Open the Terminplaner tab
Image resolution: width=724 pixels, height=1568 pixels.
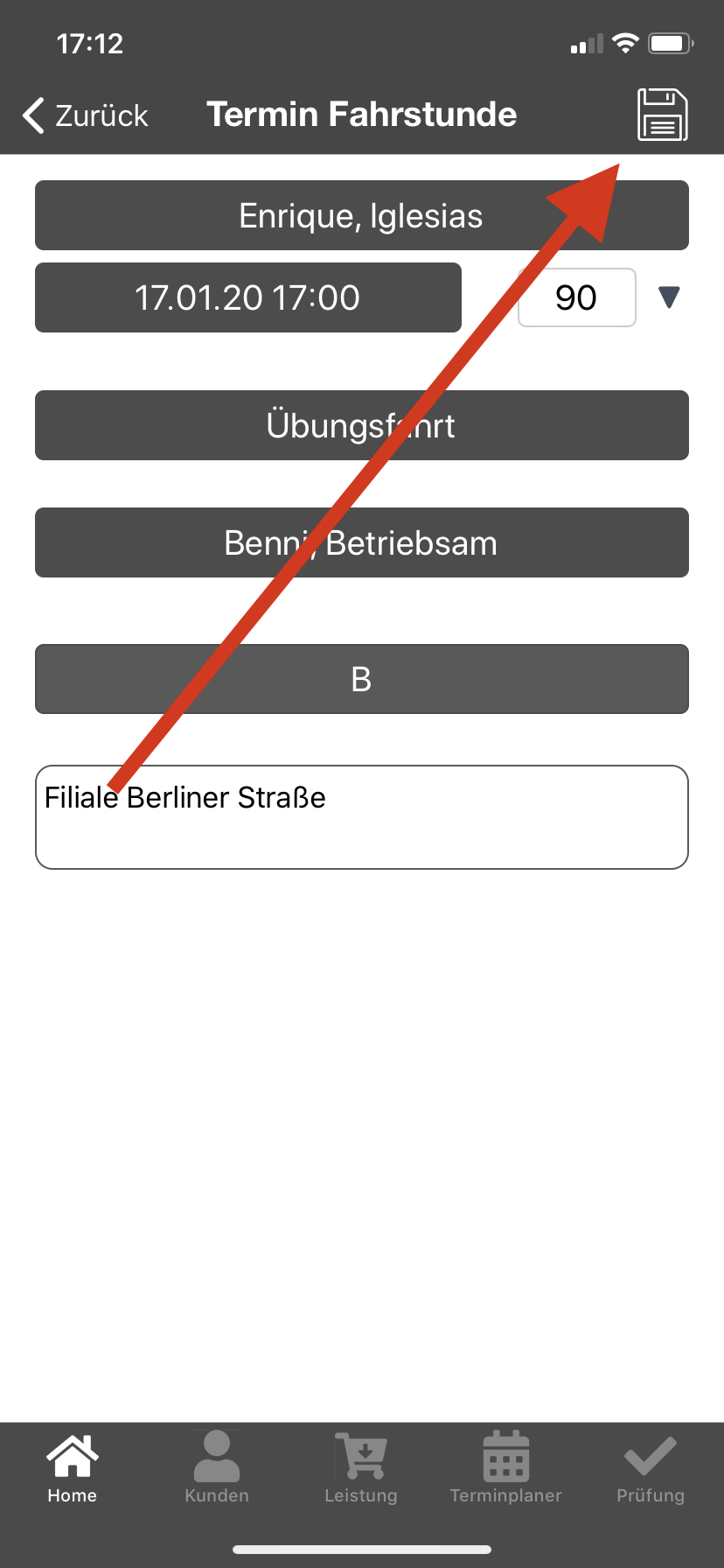pyautogui.click(x=505, y=1470)
